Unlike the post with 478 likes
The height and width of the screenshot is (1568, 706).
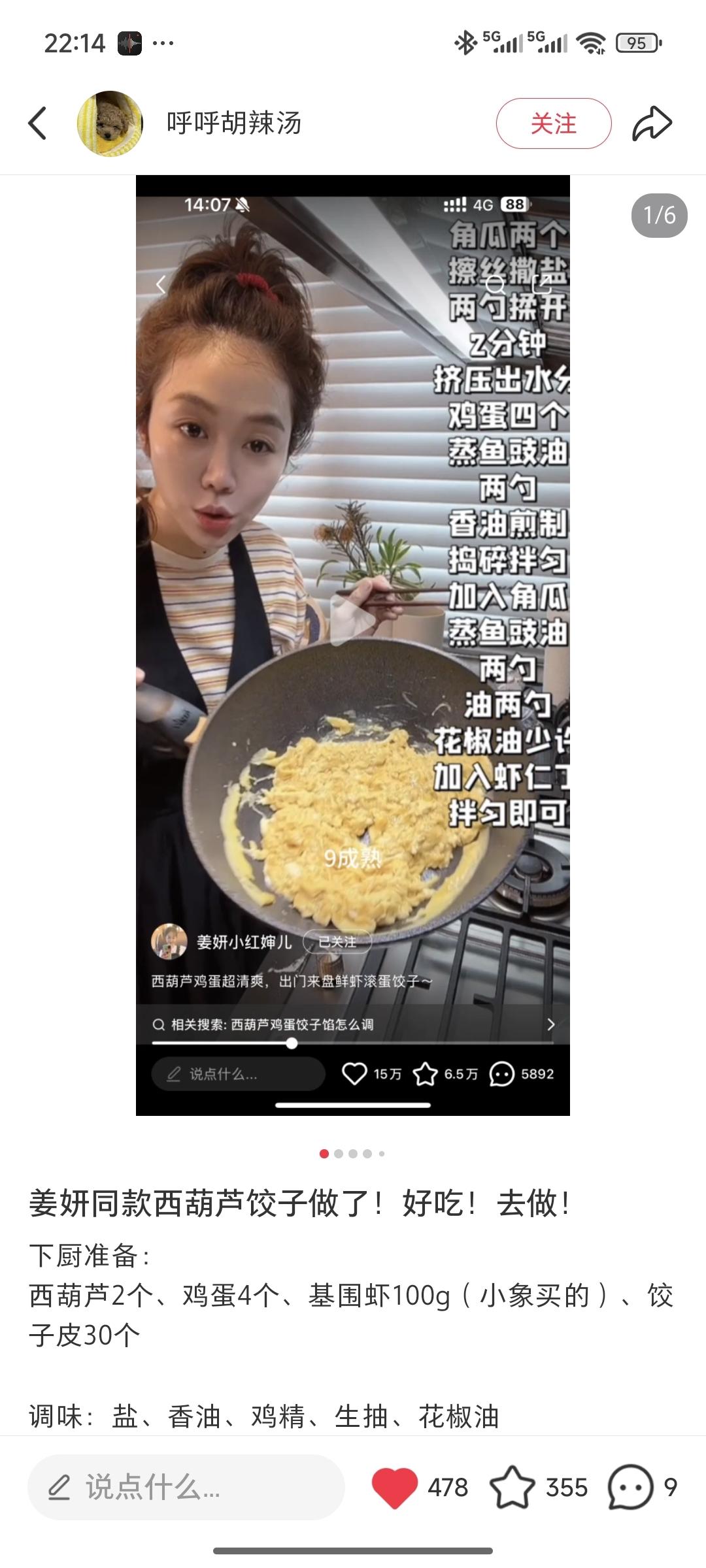395,1487
